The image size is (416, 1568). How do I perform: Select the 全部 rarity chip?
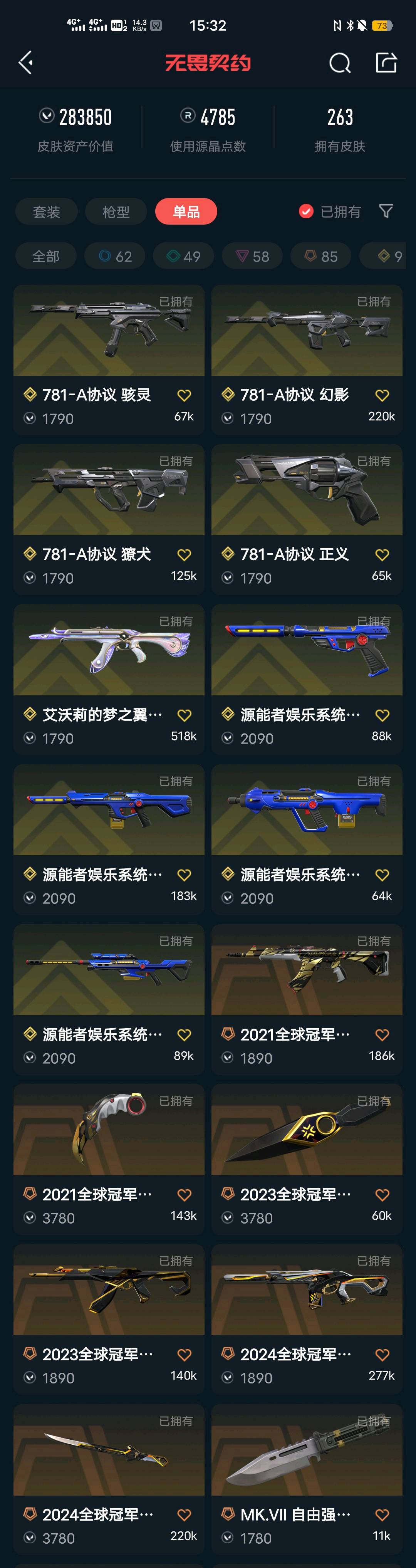pyautogui.click(x=45, y=256)
